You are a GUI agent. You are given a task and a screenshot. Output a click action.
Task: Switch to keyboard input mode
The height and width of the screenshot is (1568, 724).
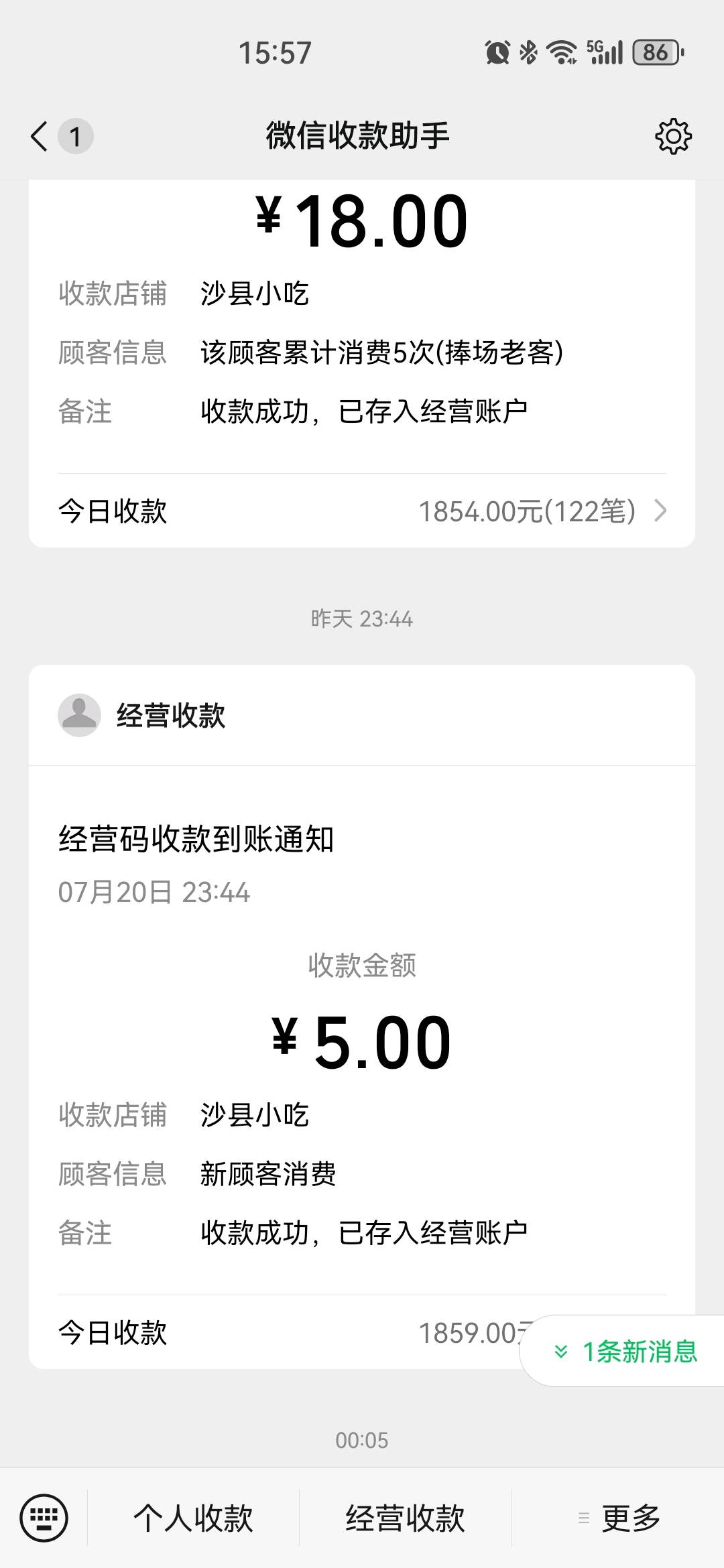point(44,1518)
